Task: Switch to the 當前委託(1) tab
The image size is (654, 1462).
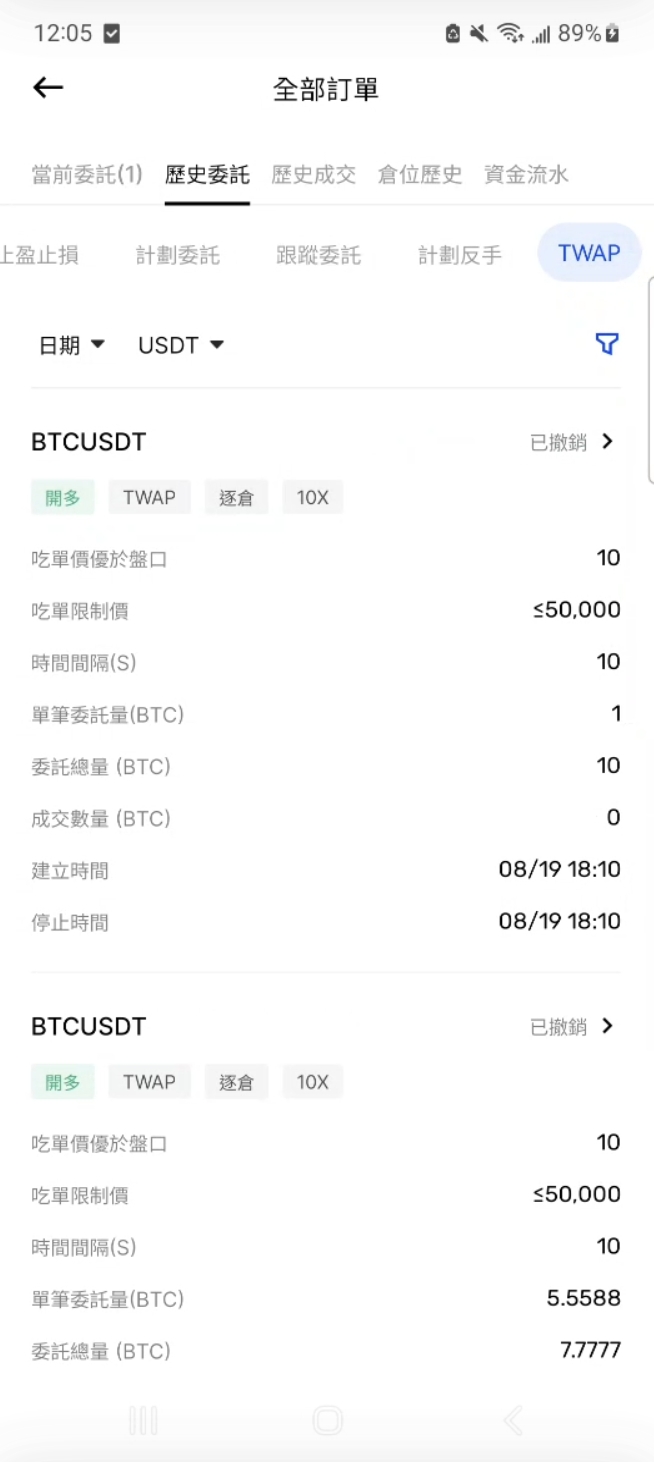Action: tap(87, 175)
